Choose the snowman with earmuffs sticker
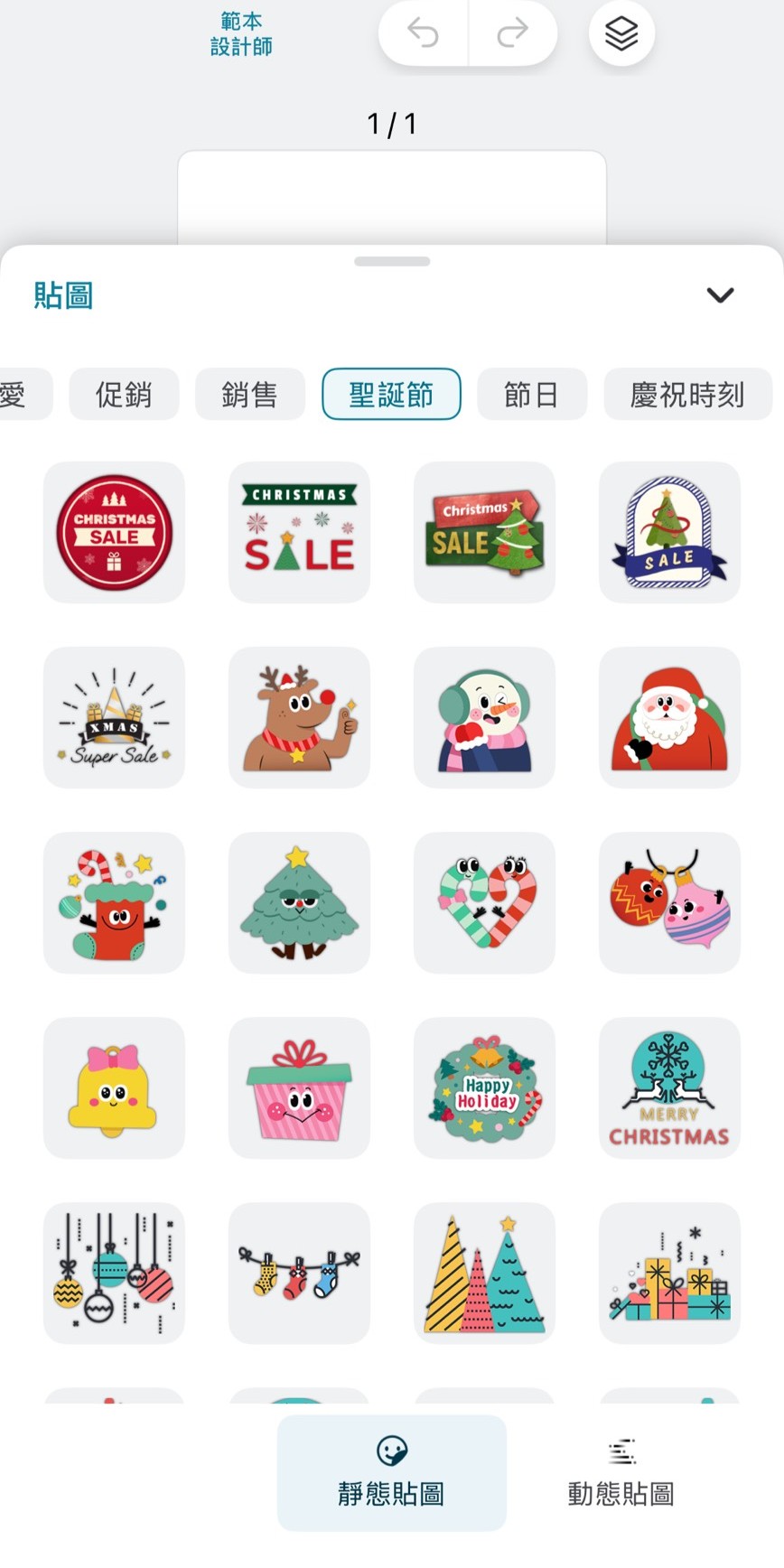The height and width of the screenshot is (1568, 784). pos(484,718)
